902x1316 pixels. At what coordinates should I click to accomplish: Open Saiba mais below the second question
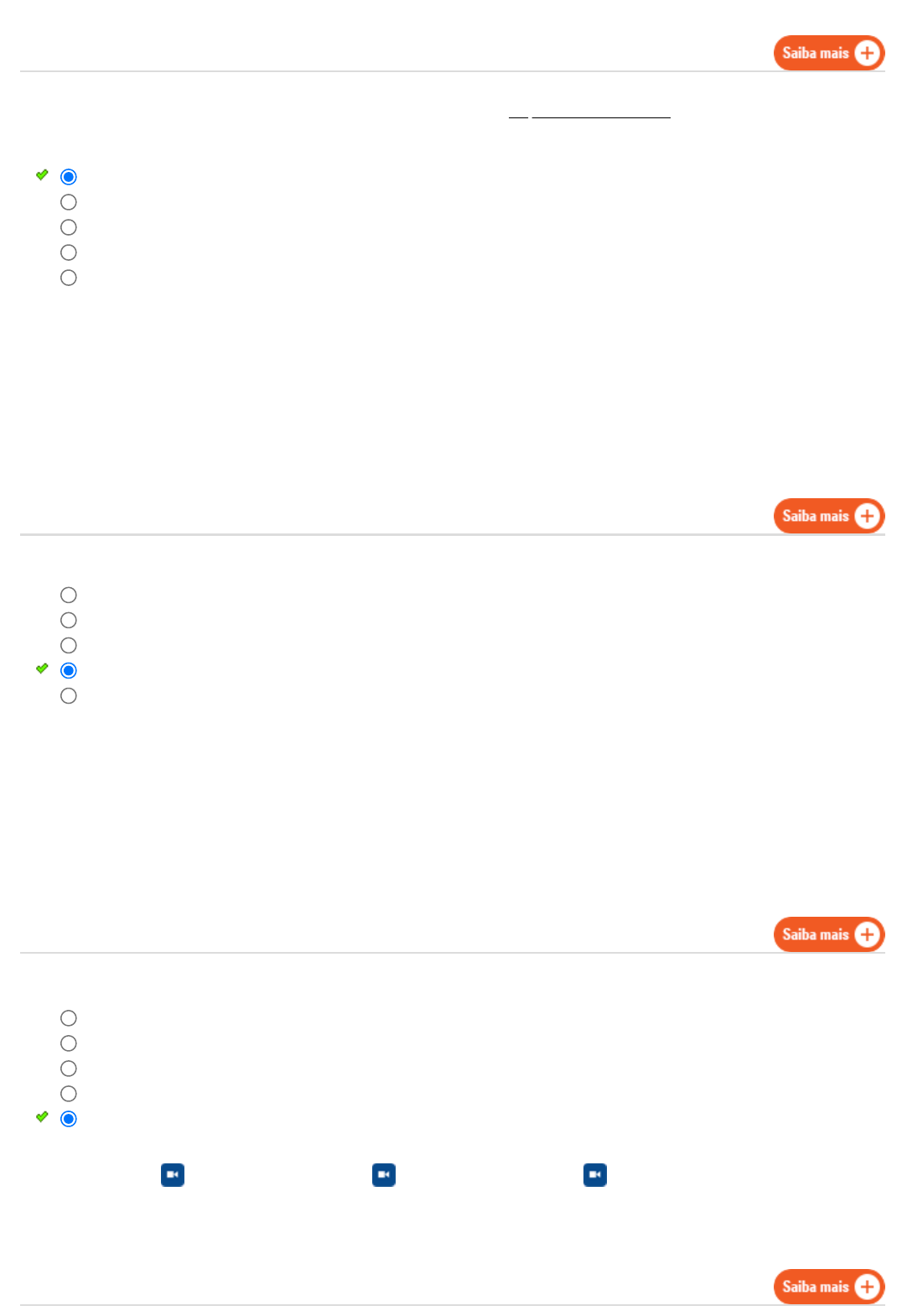pos(828,934)
